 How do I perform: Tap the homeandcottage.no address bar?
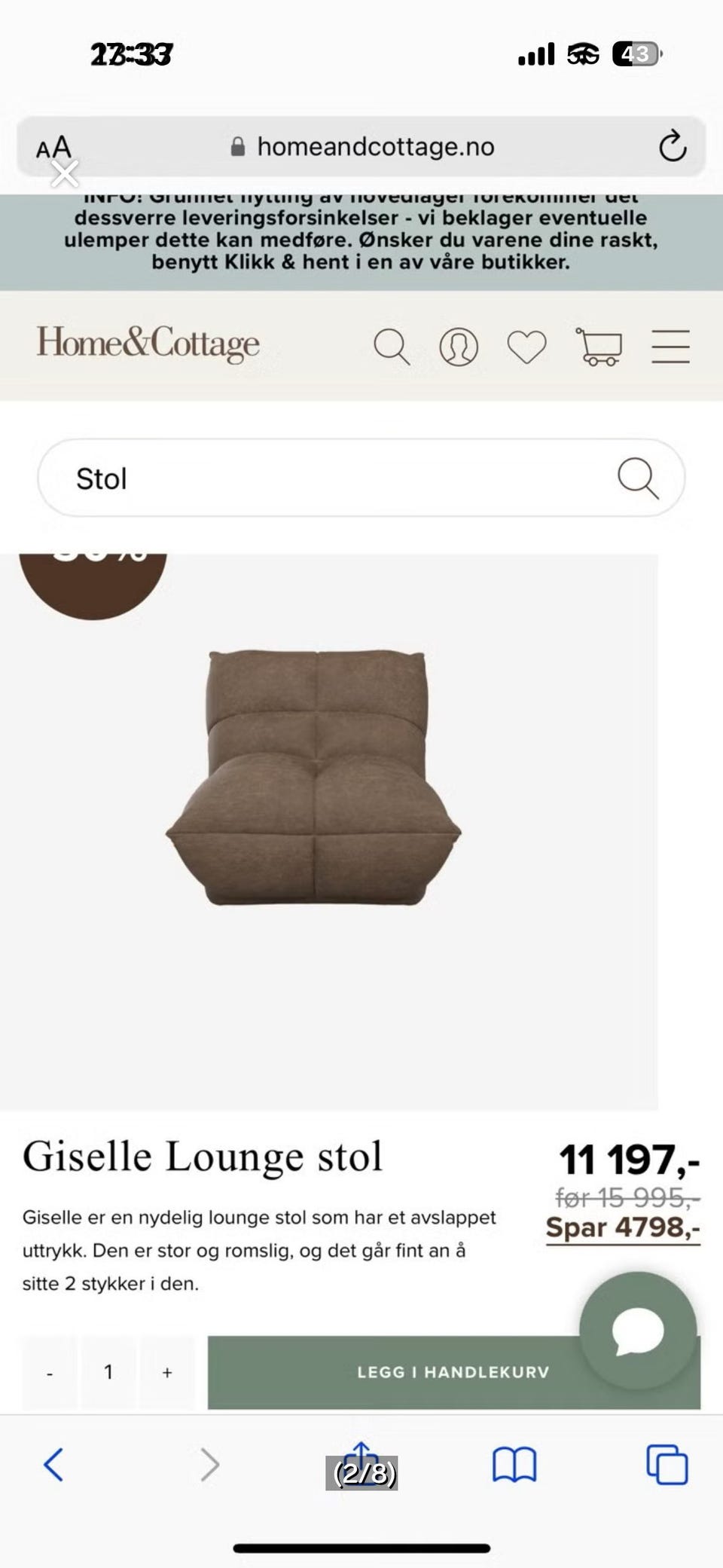tap(361, 146)
